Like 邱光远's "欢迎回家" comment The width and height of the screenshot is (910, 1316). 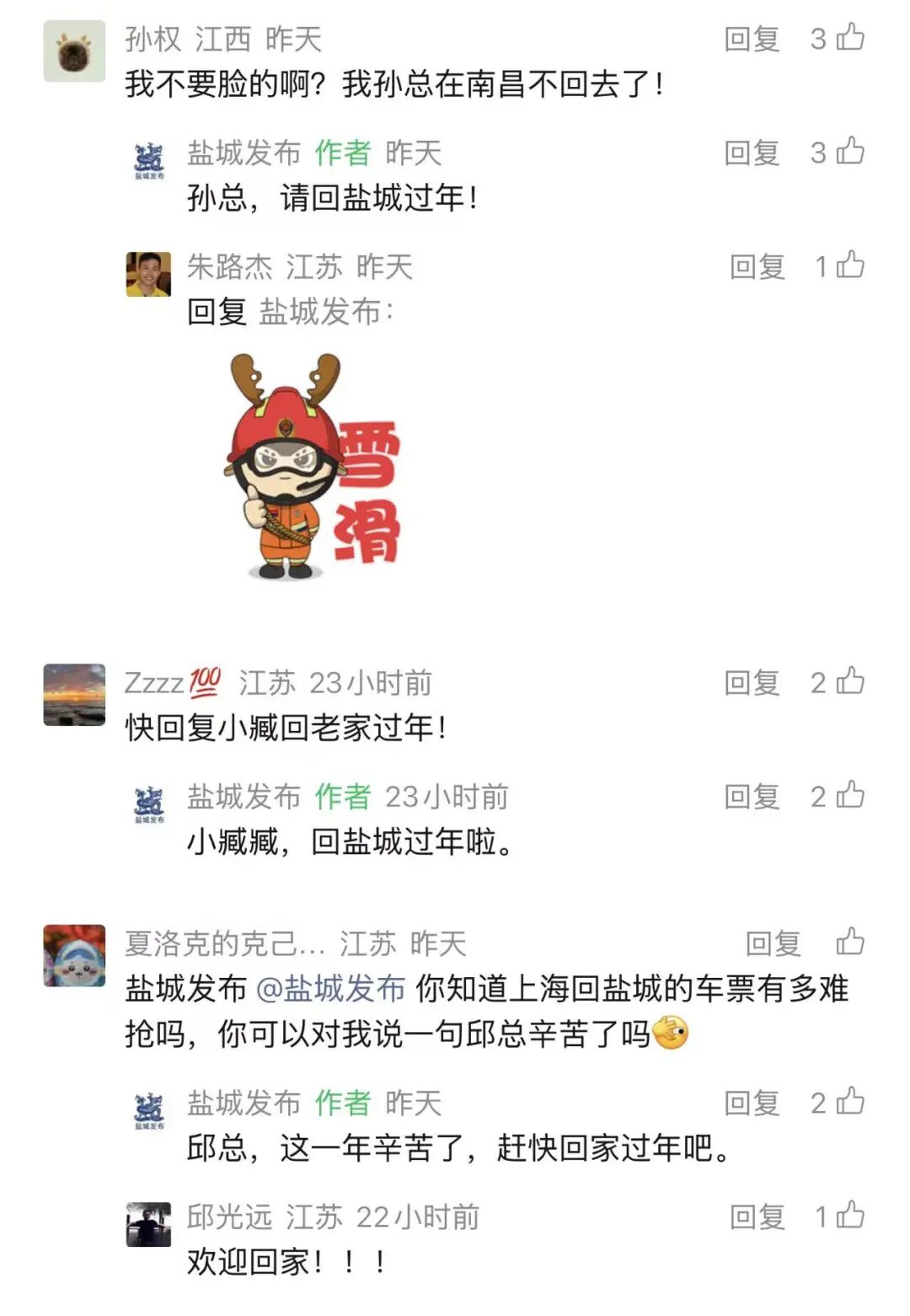(849, 1217)
